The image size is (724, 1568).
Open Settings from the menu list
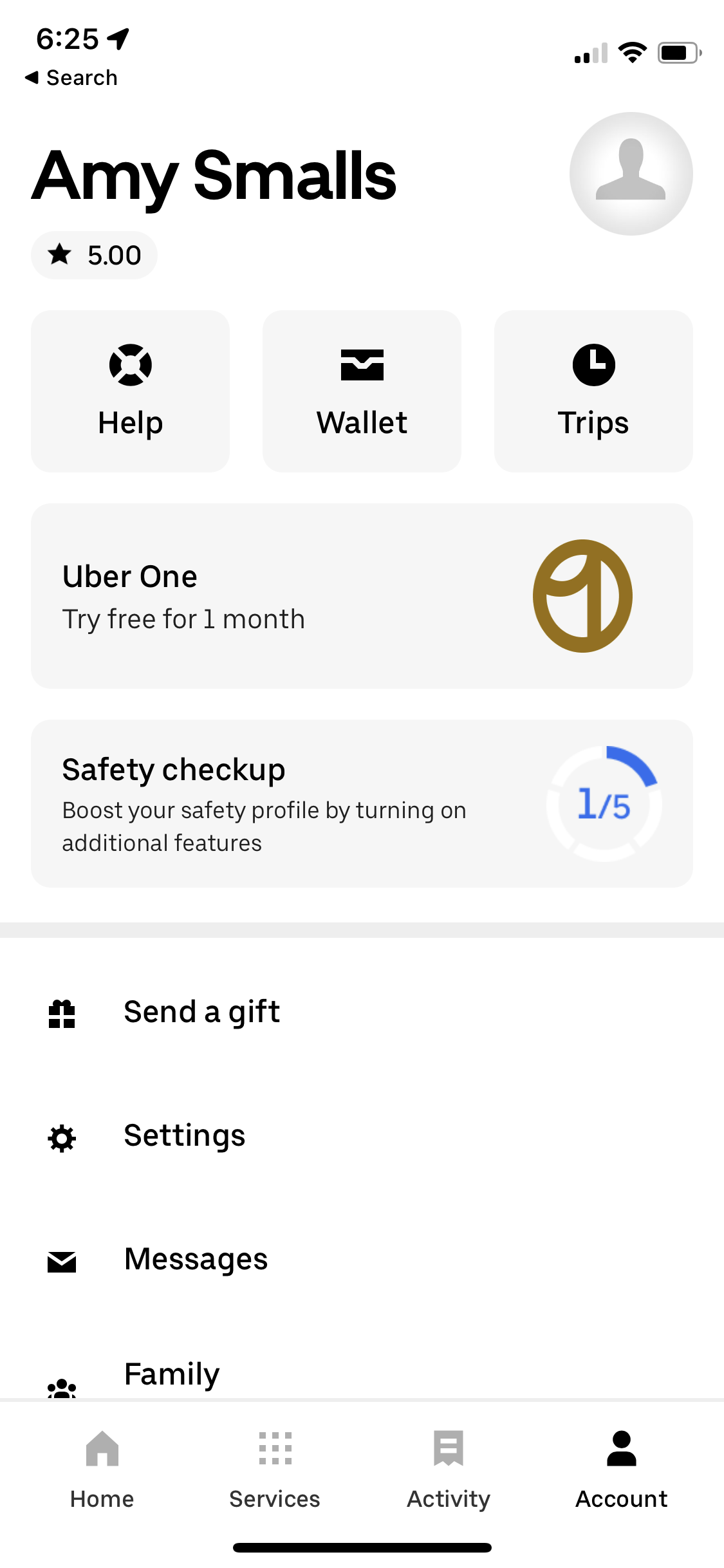click(x=184, y=1135)
